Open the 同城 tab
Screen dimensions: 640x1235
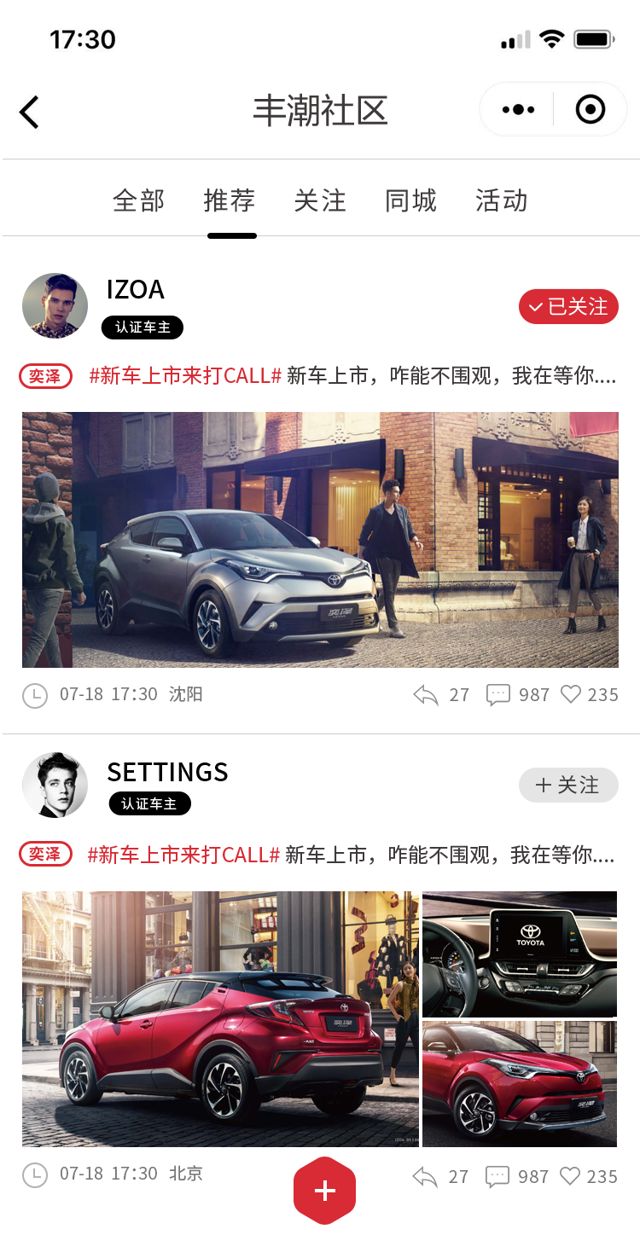411,200
